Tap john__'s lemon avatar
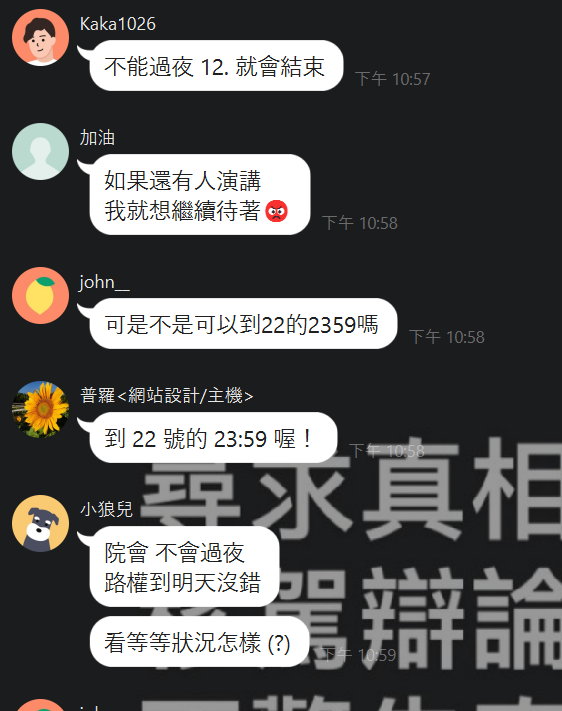Screen dimensions: 562x711 [40, 296]
